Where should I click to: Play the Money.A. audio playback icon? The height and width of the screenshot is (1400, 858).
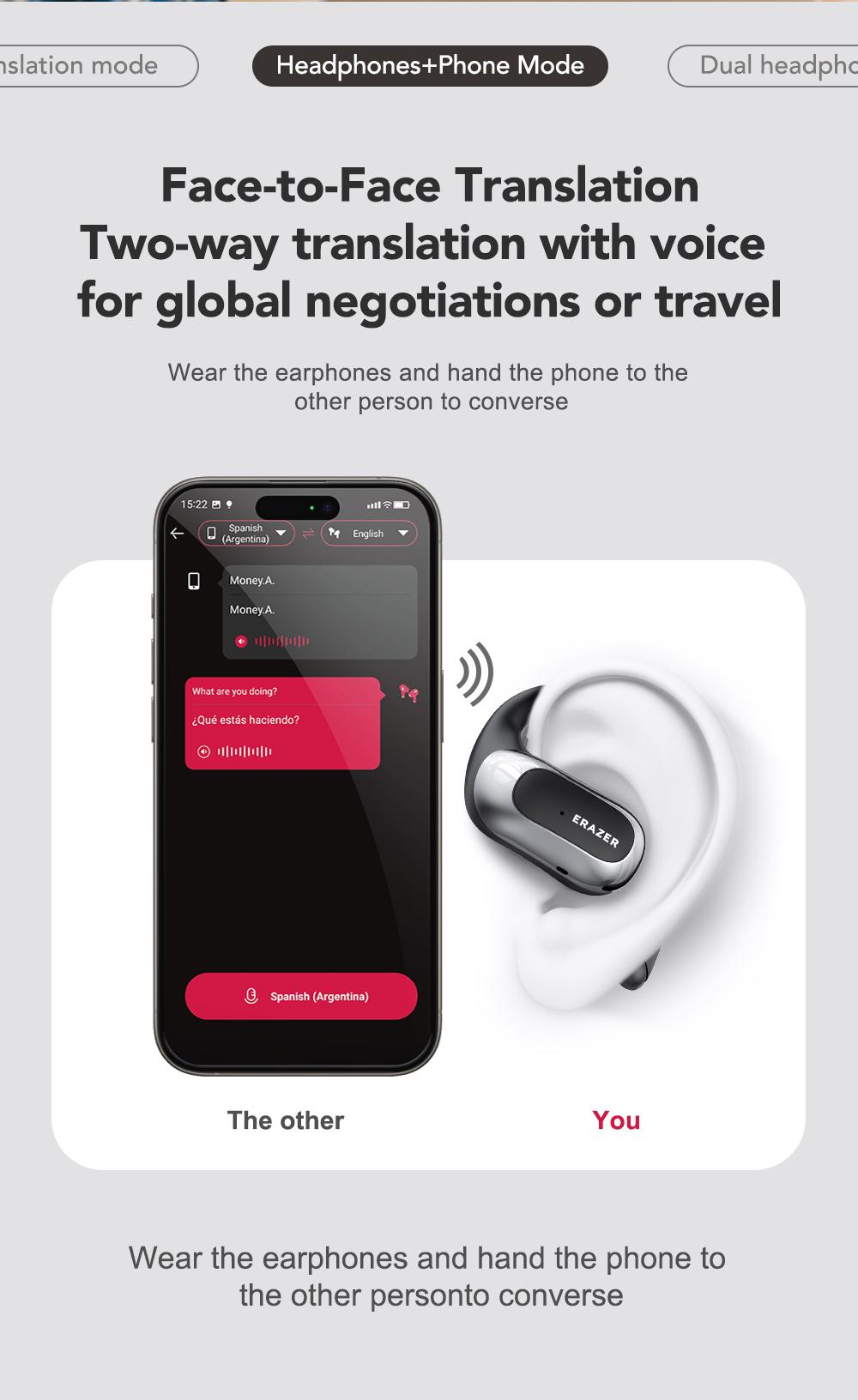click(241, 641)
